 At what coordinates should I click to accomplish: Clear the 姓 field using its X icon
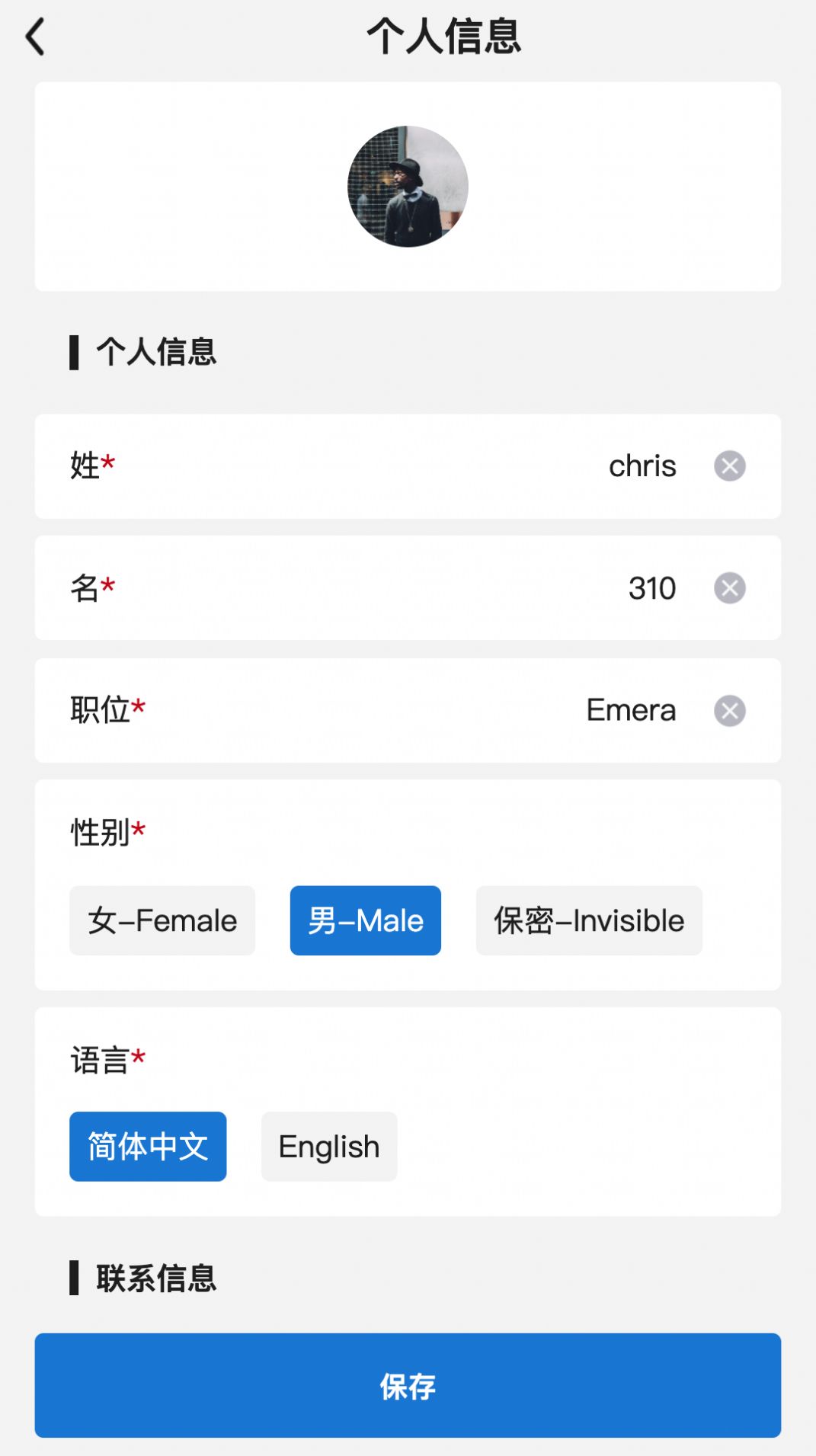pos(729,467)
